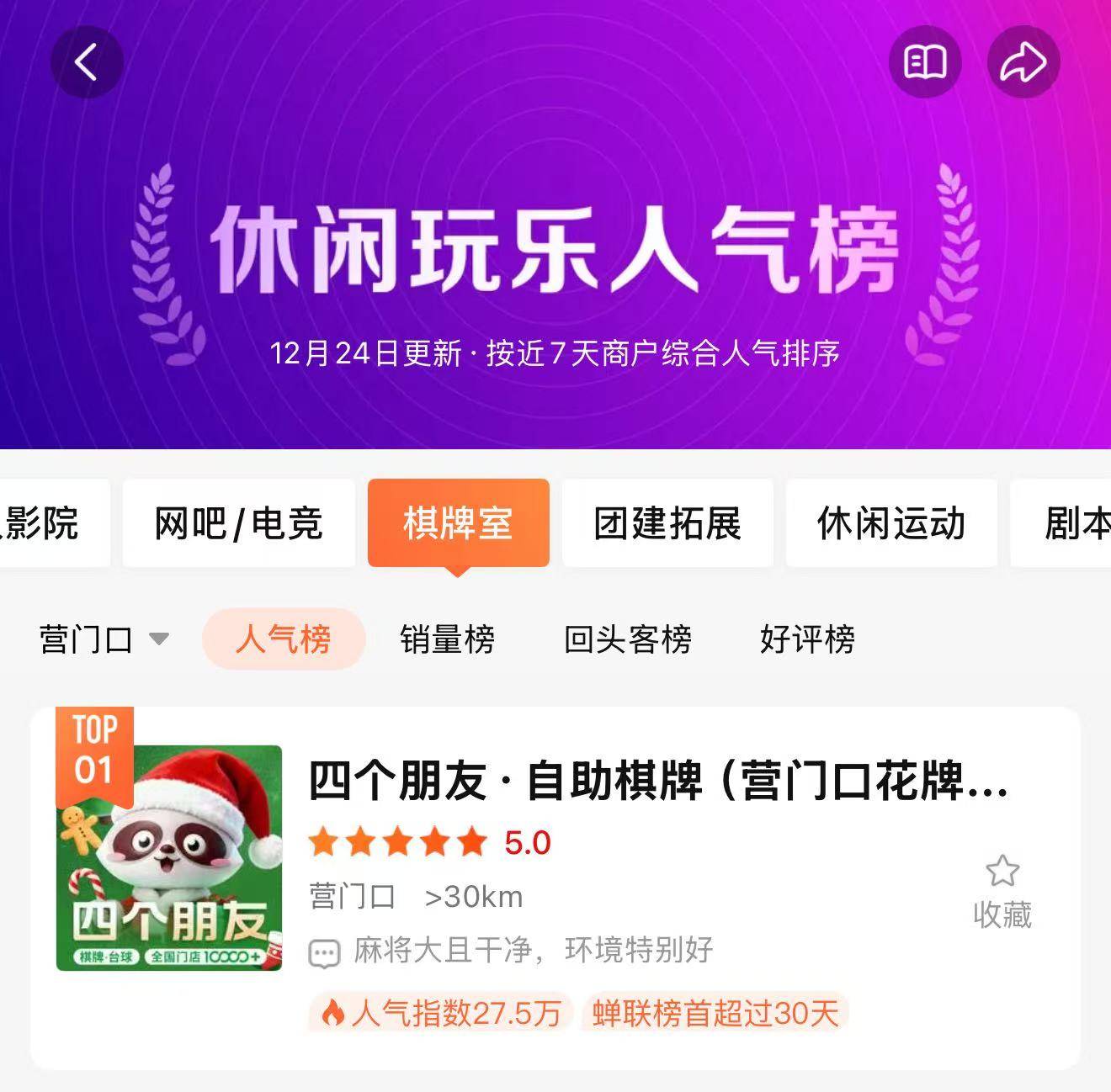Select the 棋牌室 category tab

coord(458,523)
